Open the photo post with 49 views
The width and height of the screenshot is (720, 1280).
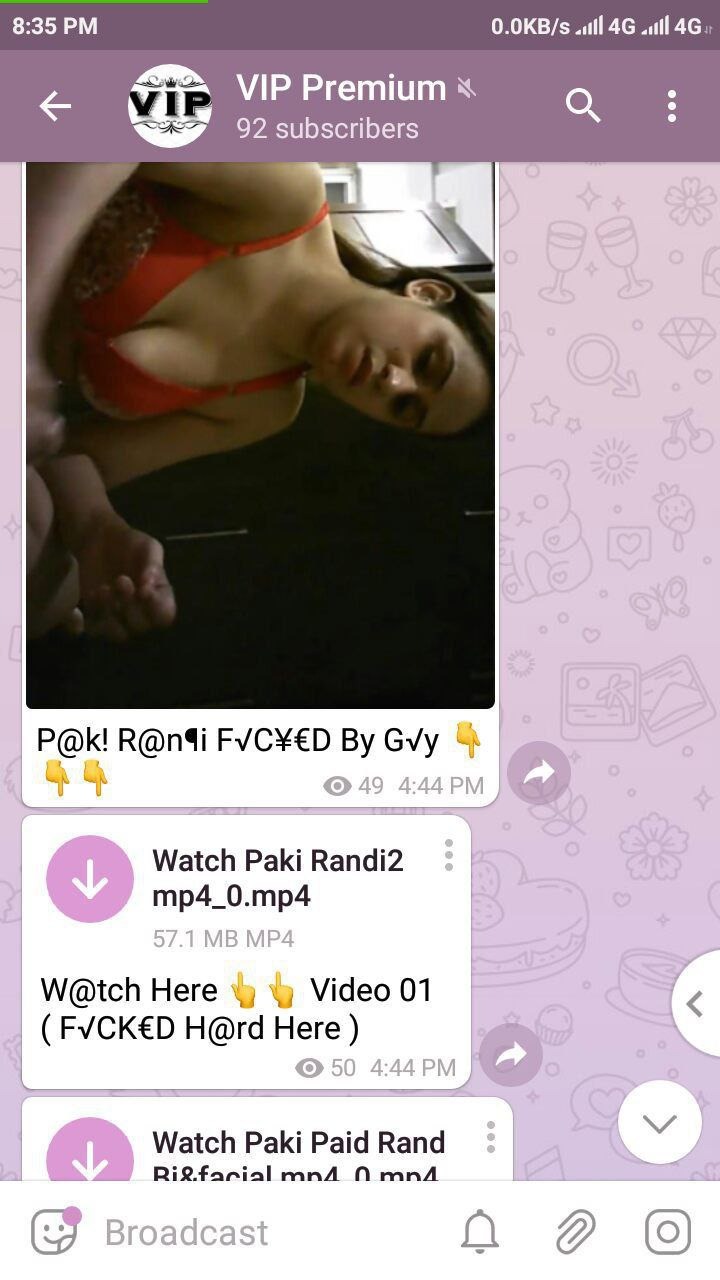[x=260, y=435]
